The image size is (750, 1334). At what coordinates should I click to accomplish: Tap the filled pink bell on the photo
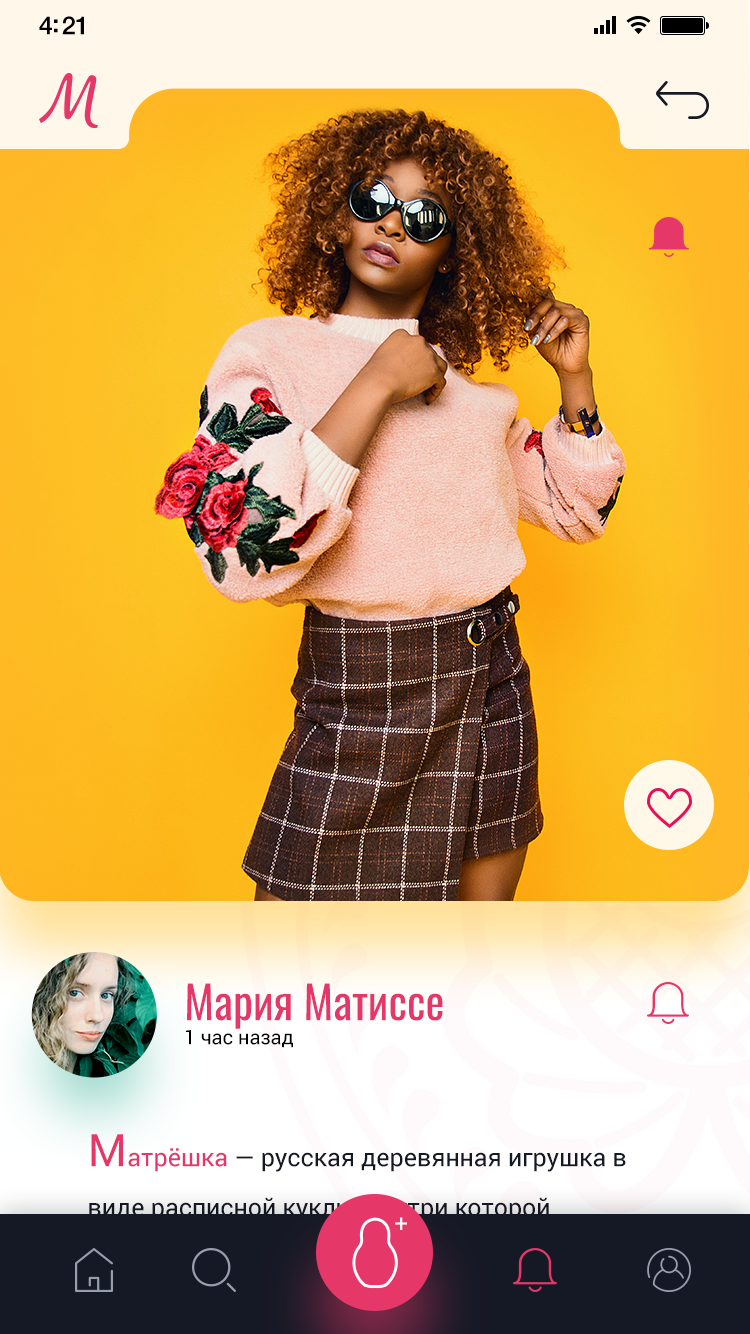coord(669,237)
